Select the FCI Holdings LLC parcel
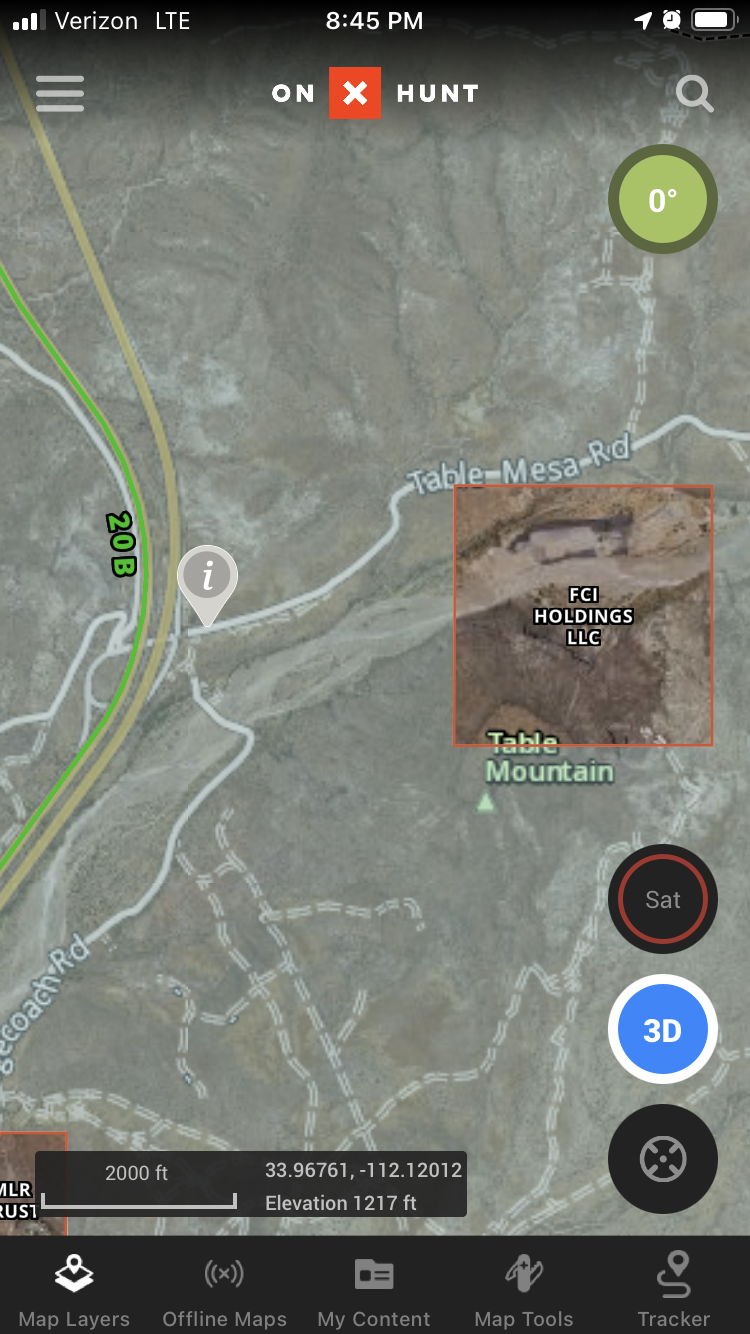 tap(583, 616)
